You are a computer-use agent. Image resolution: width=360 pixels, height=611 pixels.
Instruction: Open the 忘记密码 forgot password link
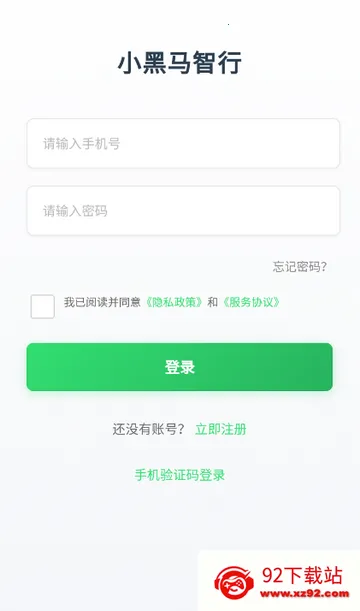[300, 267]
